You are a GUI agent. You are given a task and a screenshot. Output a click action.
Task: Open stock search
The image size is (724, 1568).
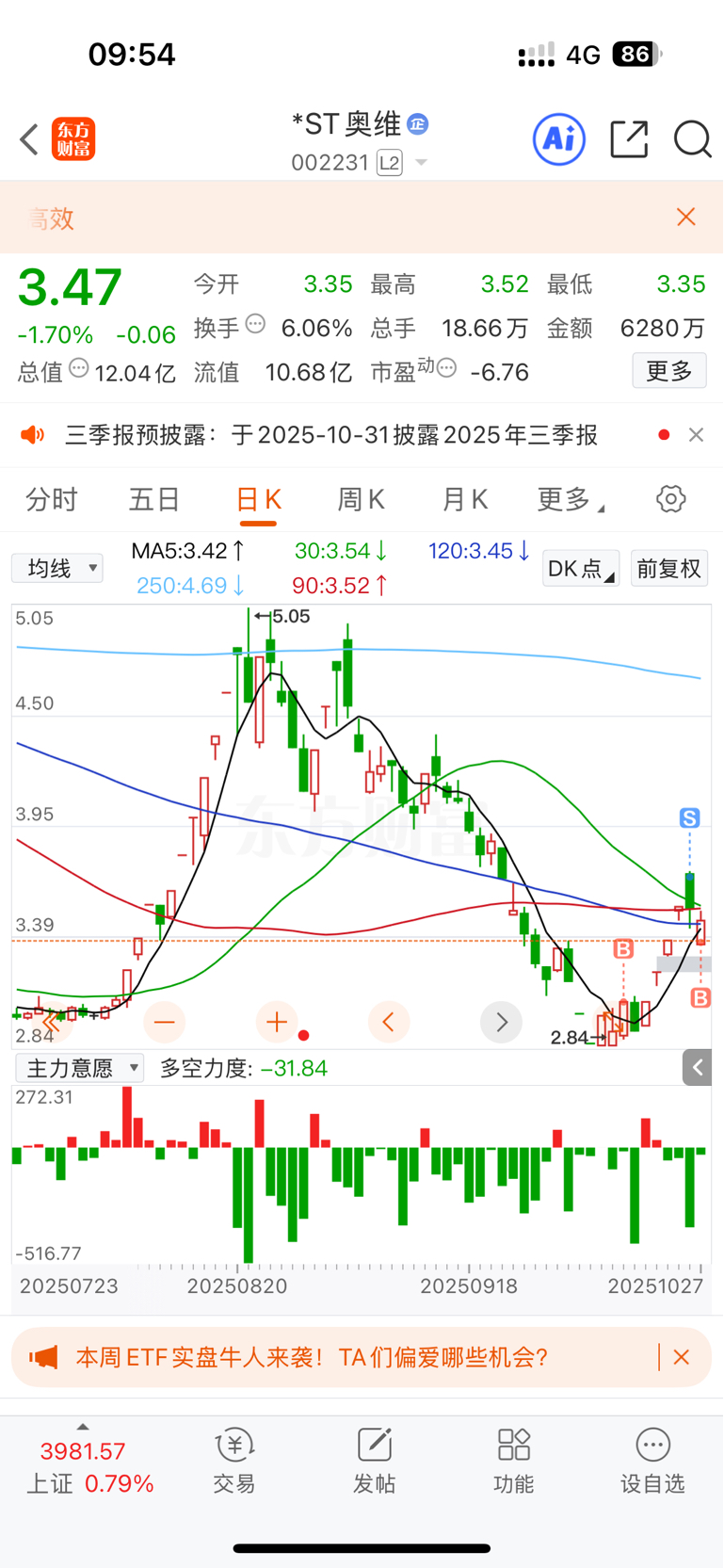[x=692, y=139]
